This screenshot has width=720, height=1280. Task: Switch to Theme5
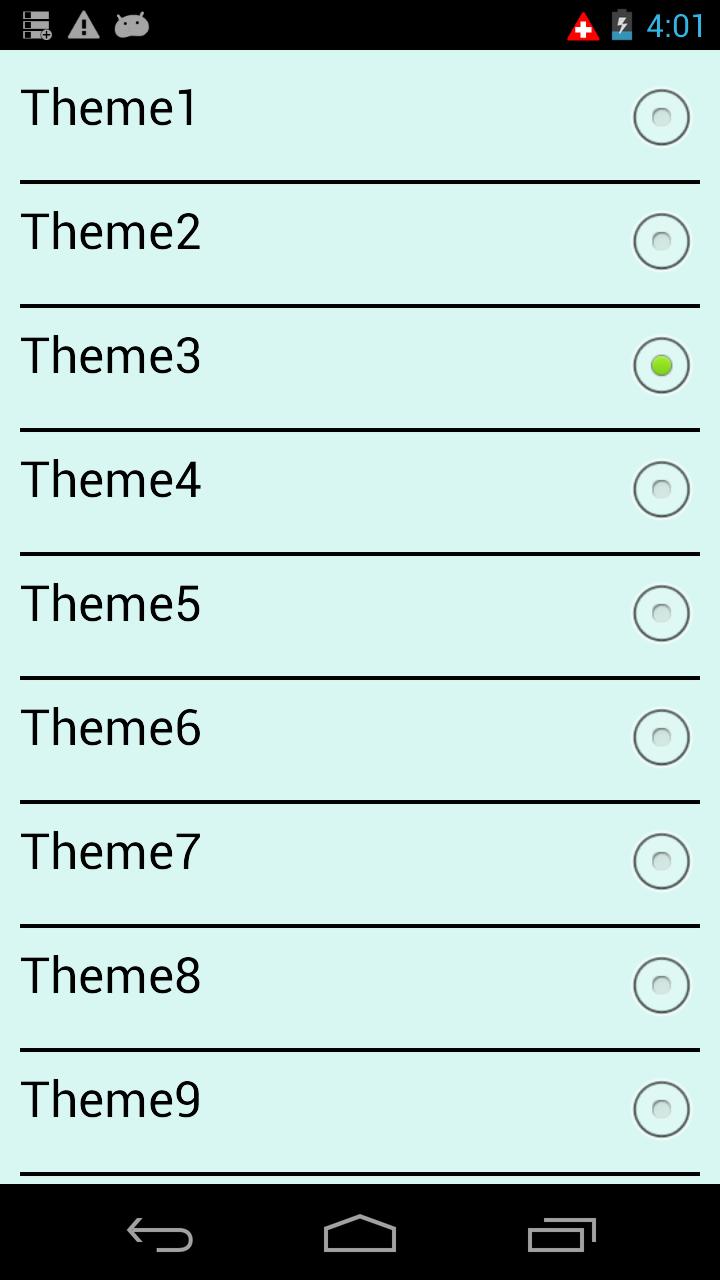click(x=661, y=613)
